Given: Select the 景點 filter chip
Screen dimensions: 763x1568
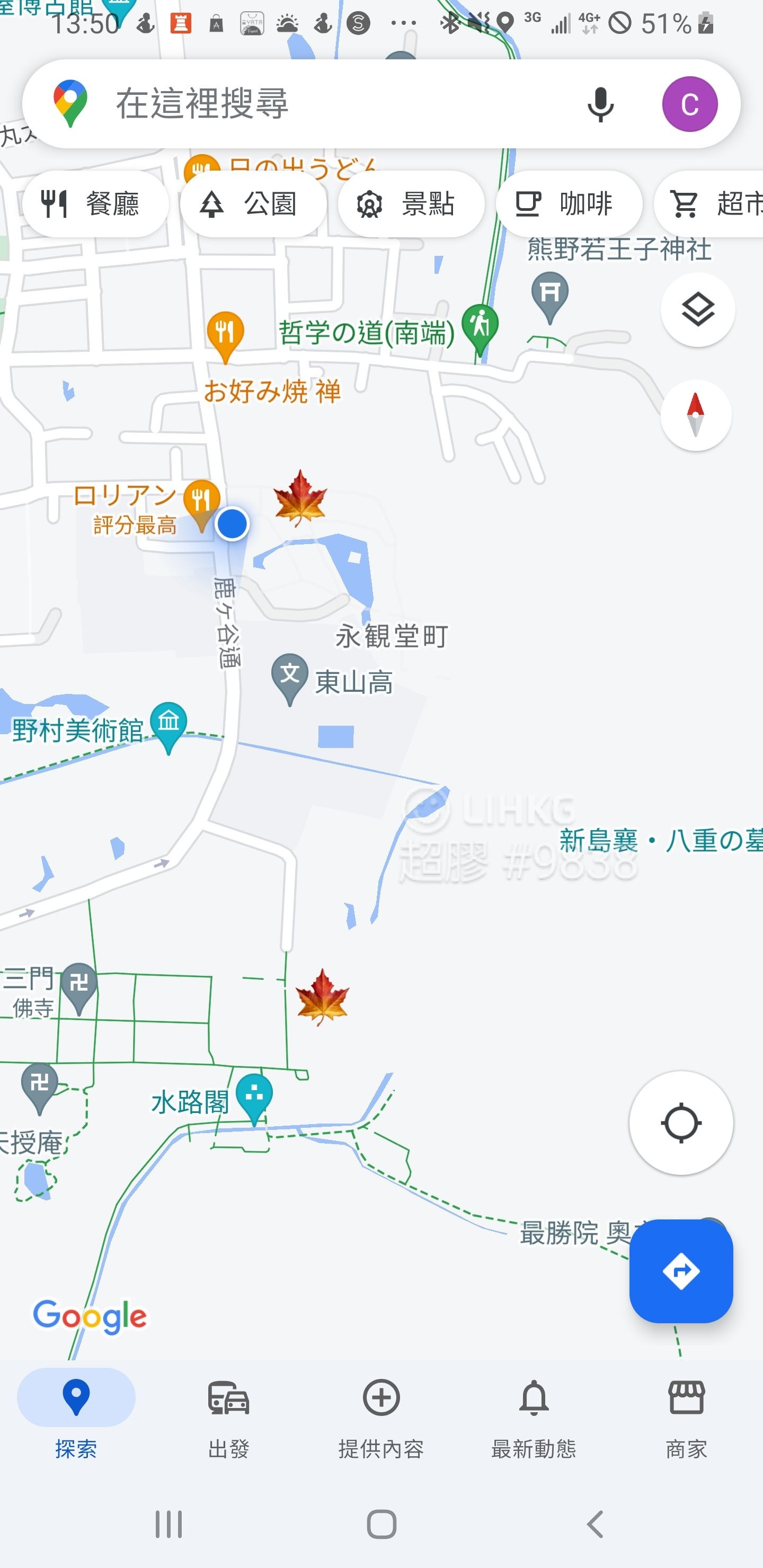Looking at the screenshot, I should [411, 204].
